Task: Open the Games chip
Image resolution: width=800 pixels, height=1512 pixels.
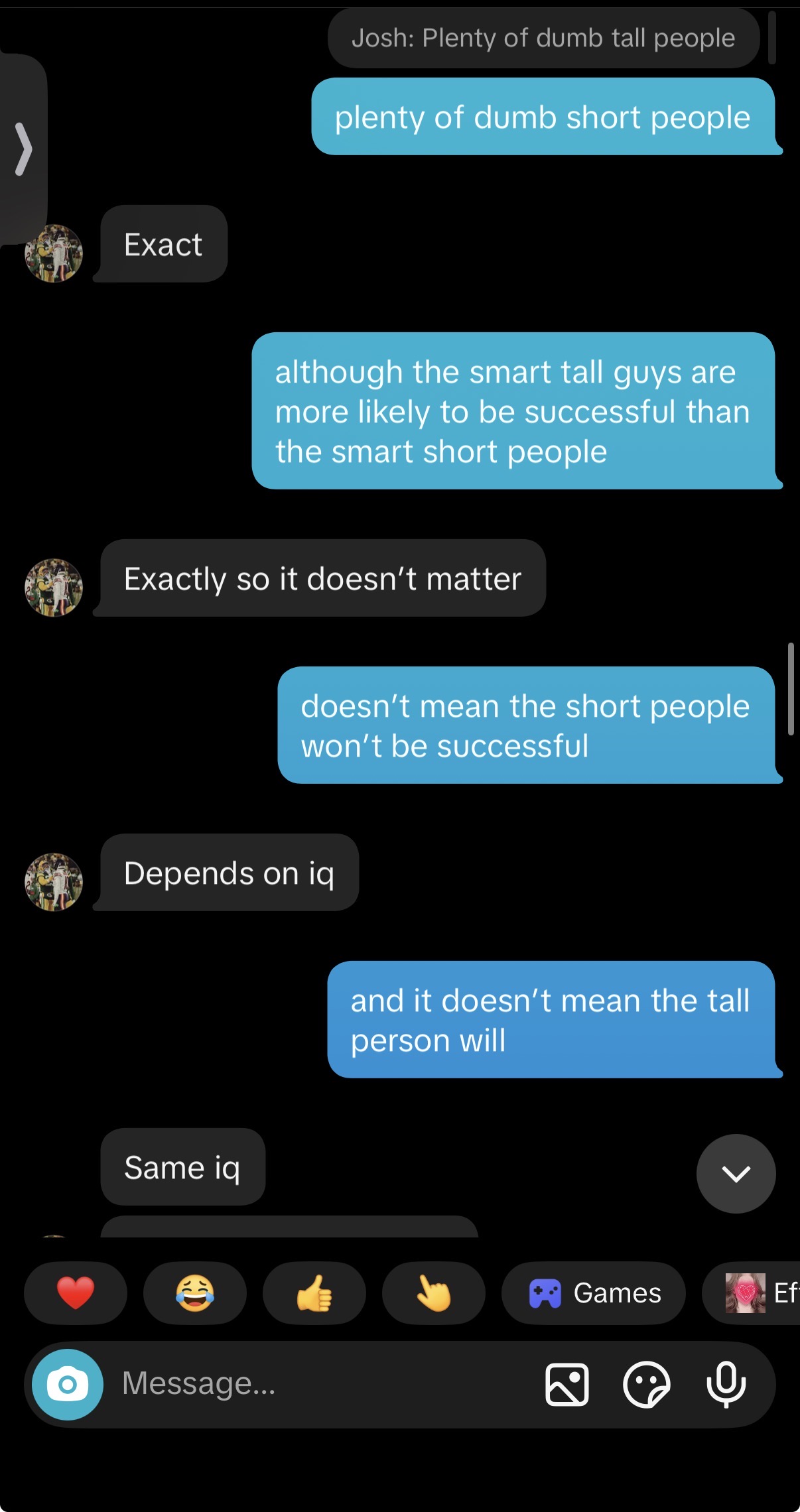Action: (x=594, y=1292)
